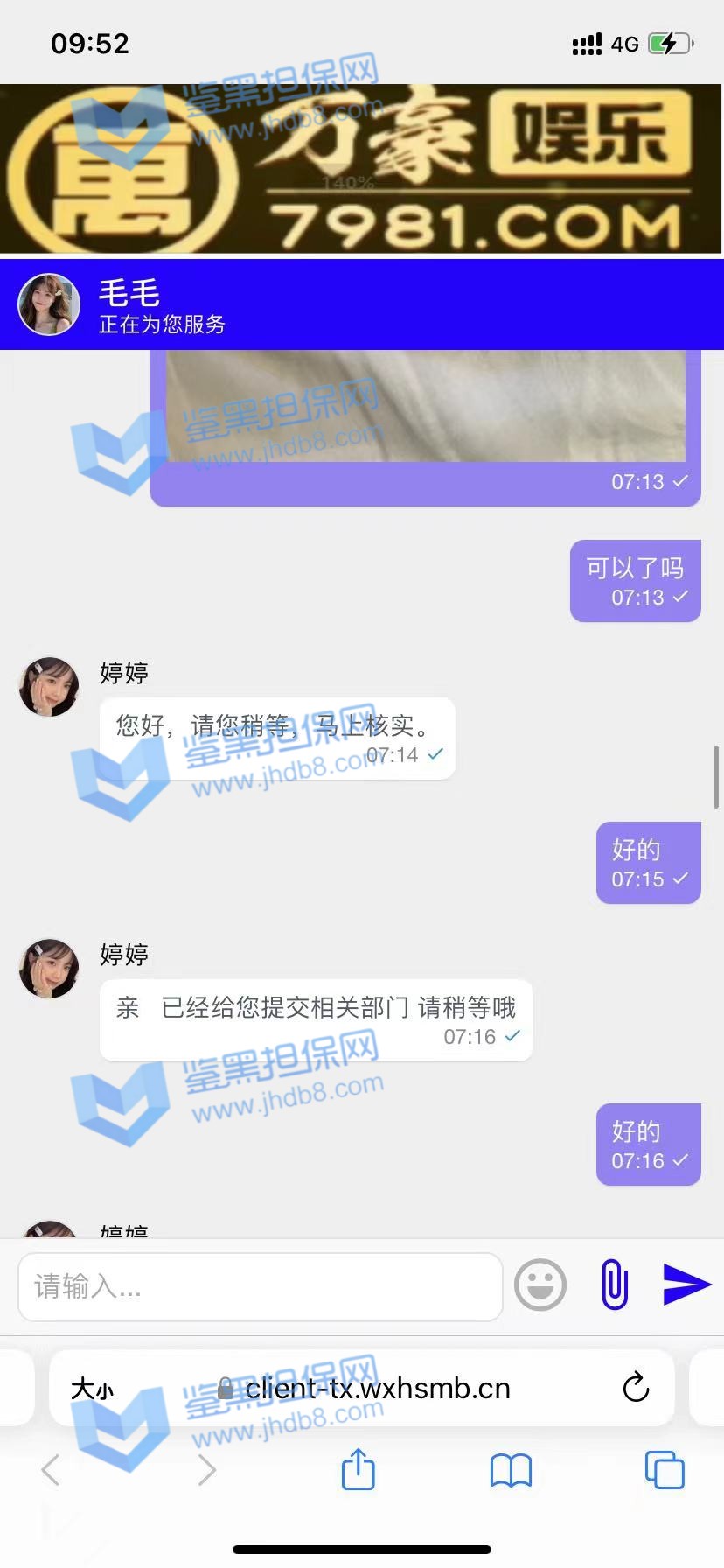724x1568 pixels.
Task: Go back to the previous page
Action: 51,1470
